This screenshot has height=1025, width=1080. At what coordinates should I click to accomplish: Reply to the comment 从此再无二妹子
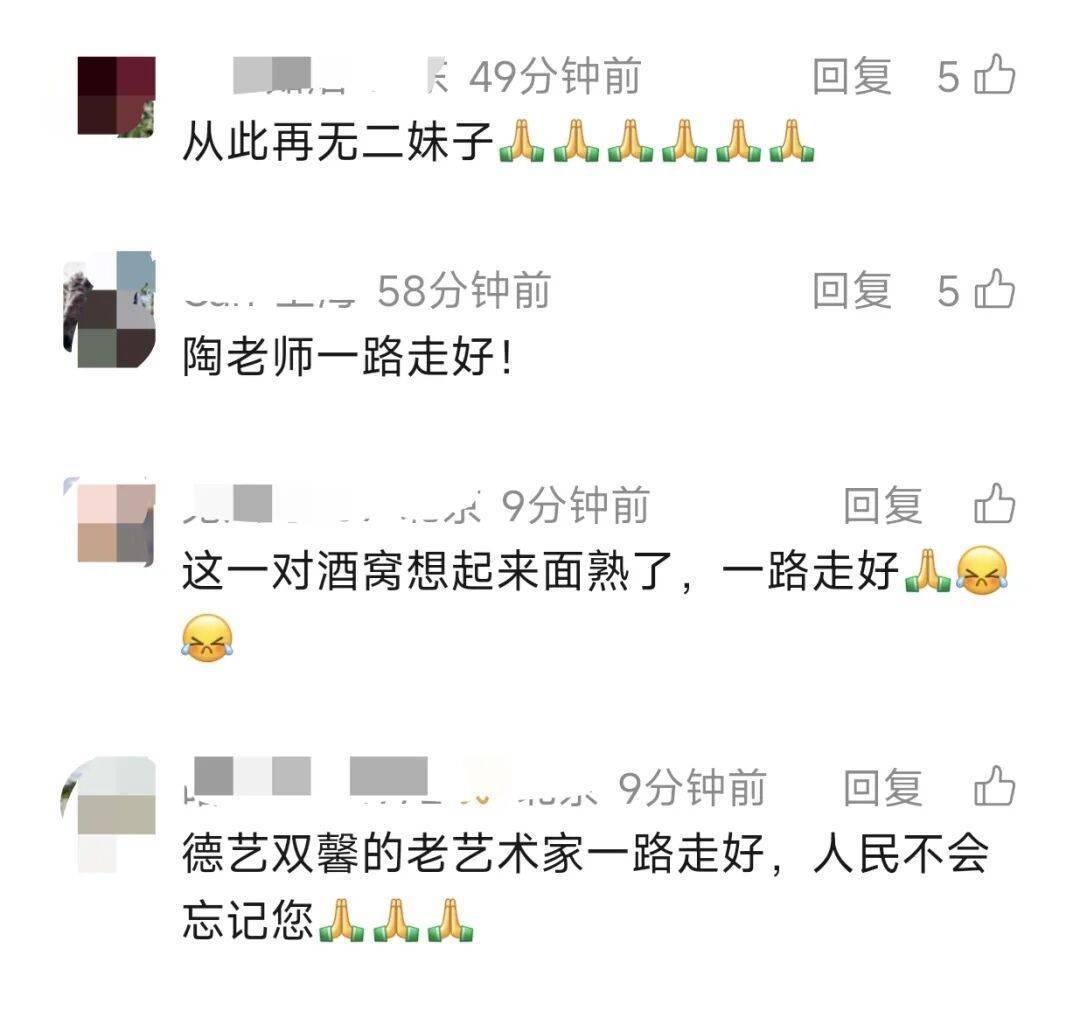[851, 78]
